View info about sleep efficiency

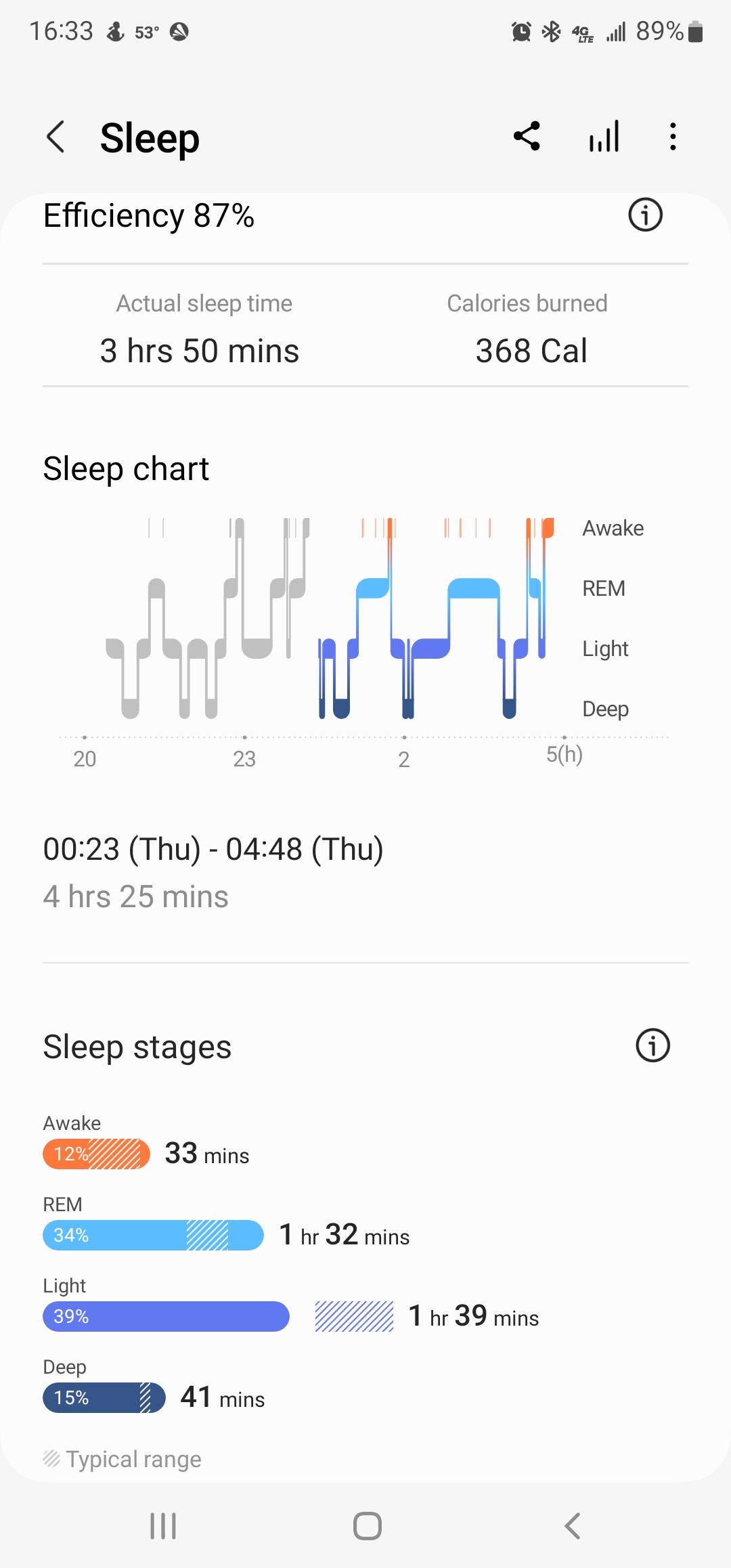click(x=645, y=215)
